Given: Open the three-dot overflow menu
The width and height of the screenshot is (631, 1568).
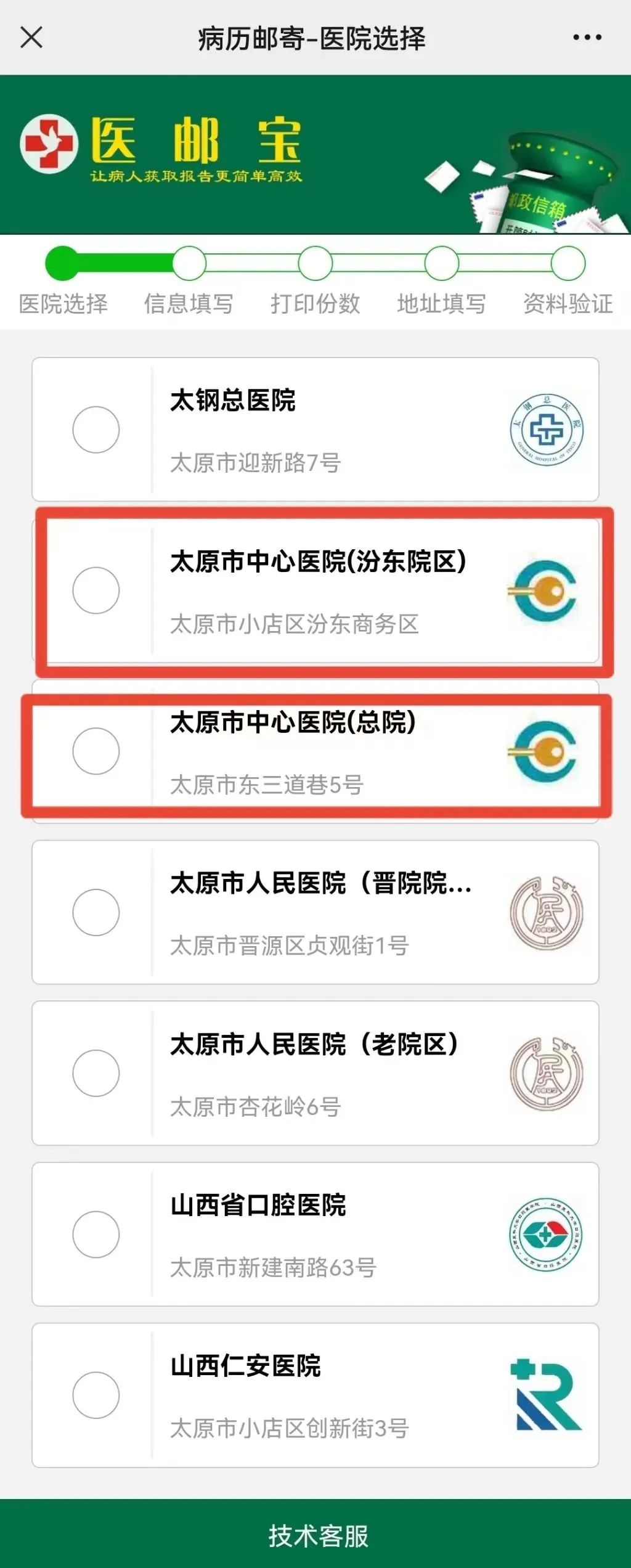Looking at the screenshot, I should click(x=587, y=37).
